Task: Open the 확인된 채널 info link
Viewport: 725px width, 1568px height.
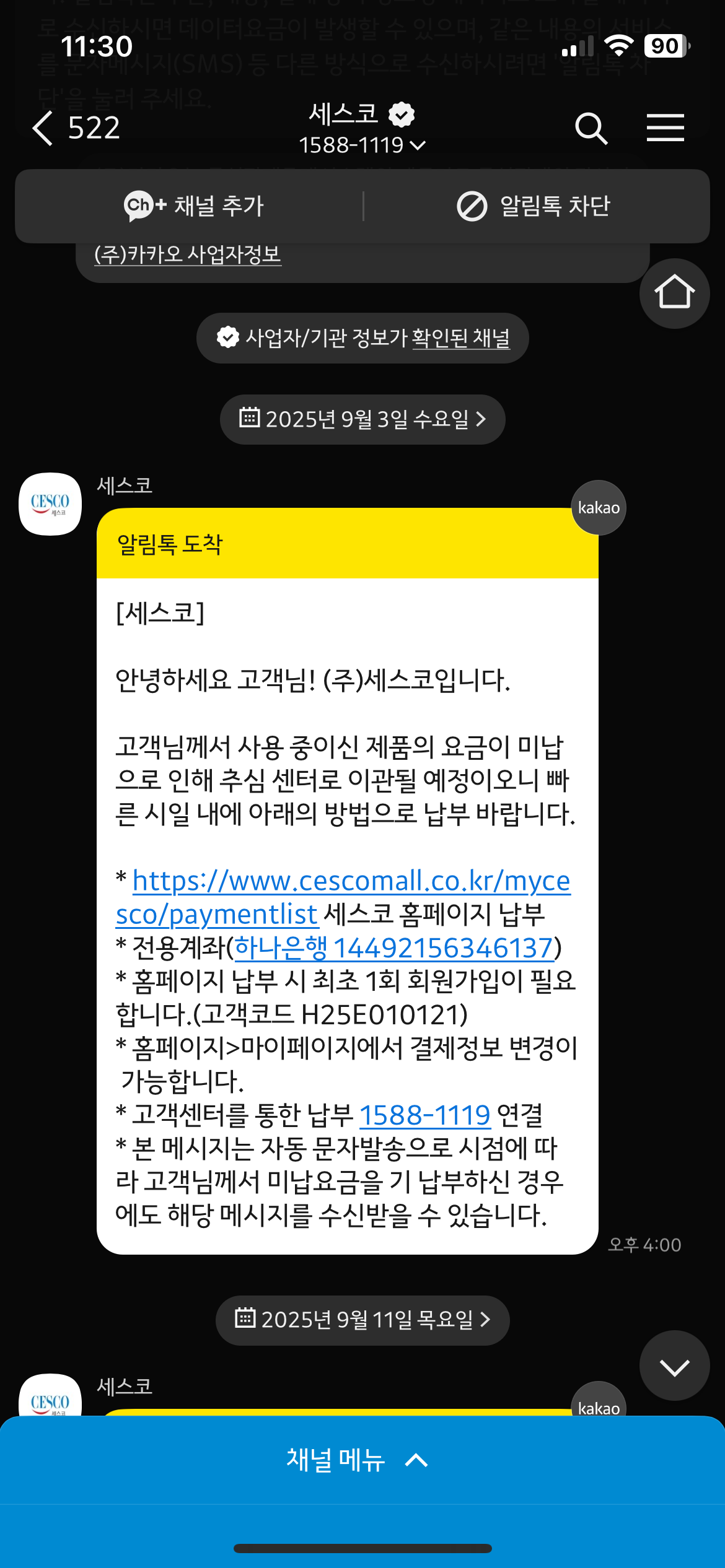Action: [x=460, y=338]
